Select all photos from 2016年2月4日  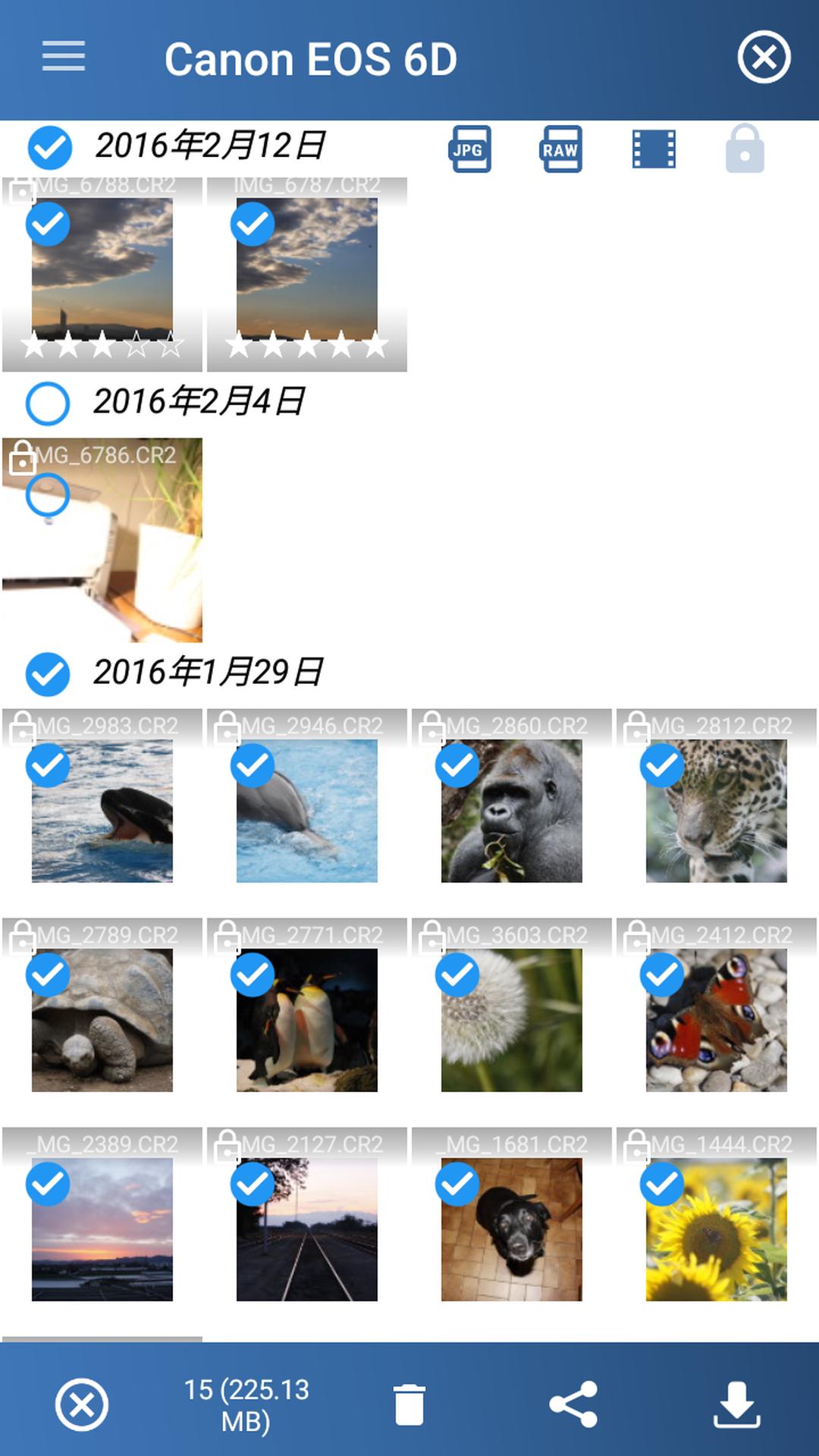tap(48, 403)
